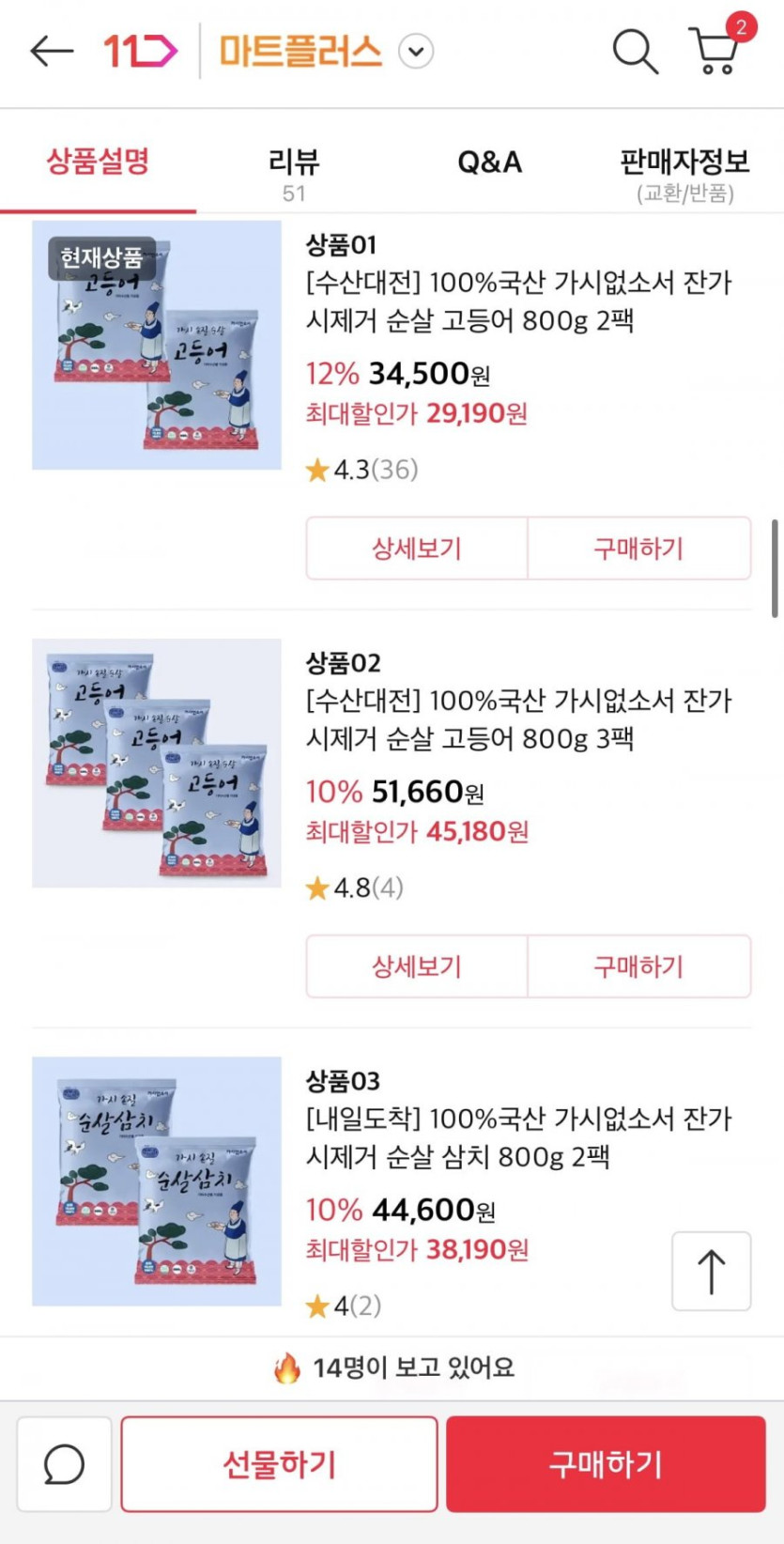
Task: Tap the 선물하기 gift button
Action: click(x=279, y=1464)
